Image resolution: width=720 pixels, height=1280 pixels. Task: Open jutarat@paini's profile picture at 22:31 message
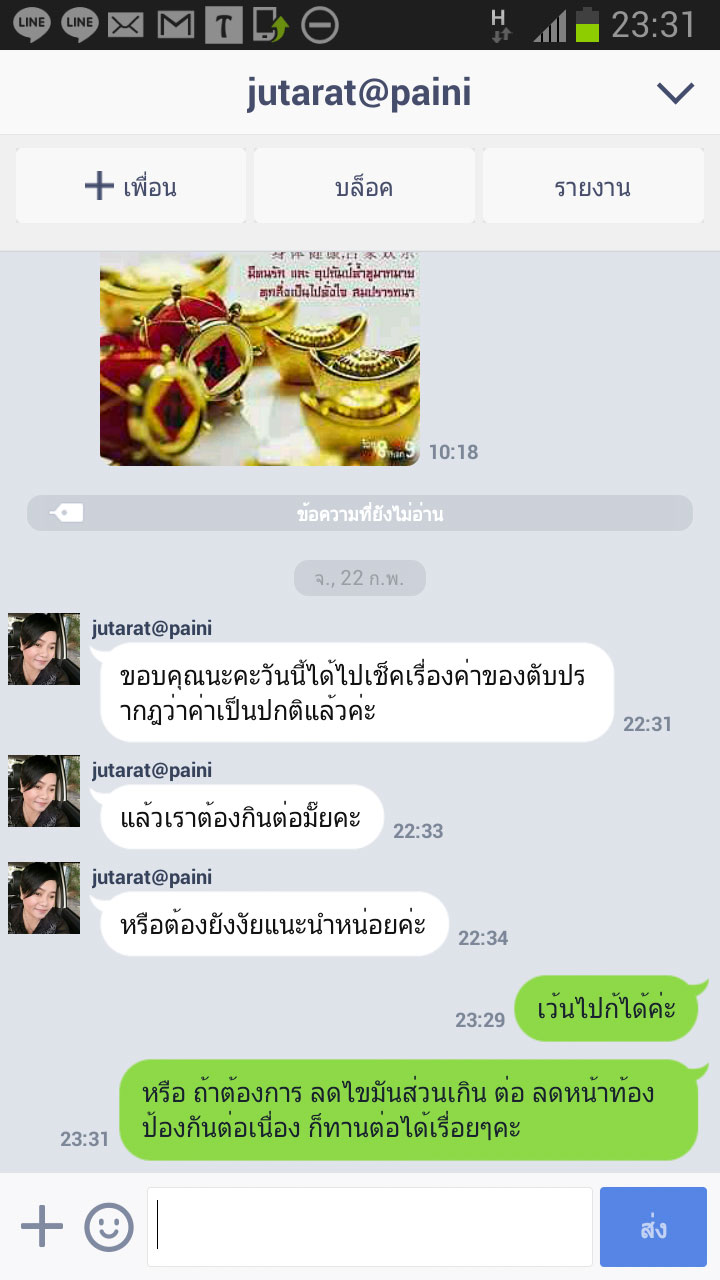pos(44,649)
